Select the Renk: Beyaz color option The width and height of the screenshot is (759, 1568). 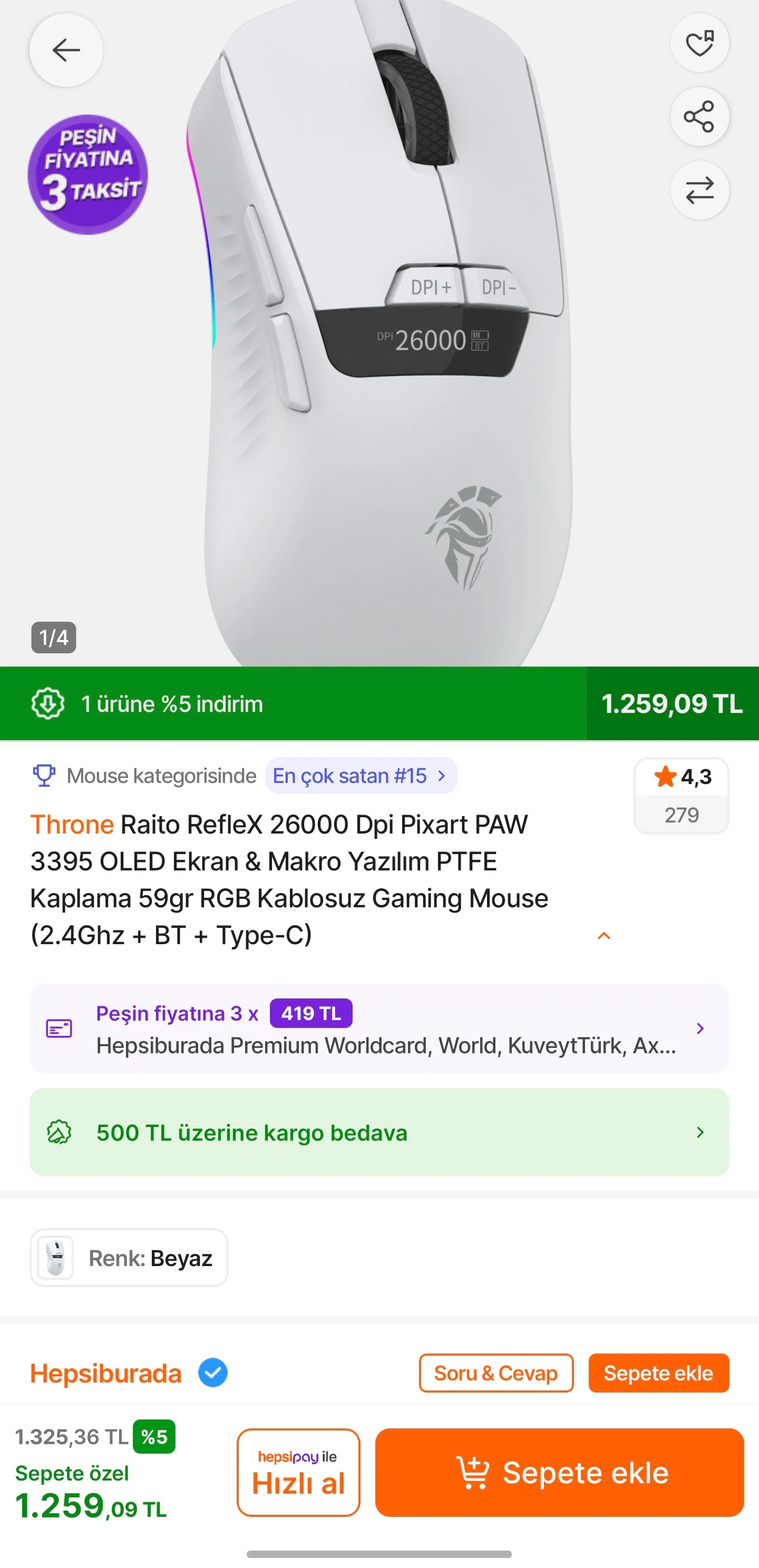point(129,1258)
